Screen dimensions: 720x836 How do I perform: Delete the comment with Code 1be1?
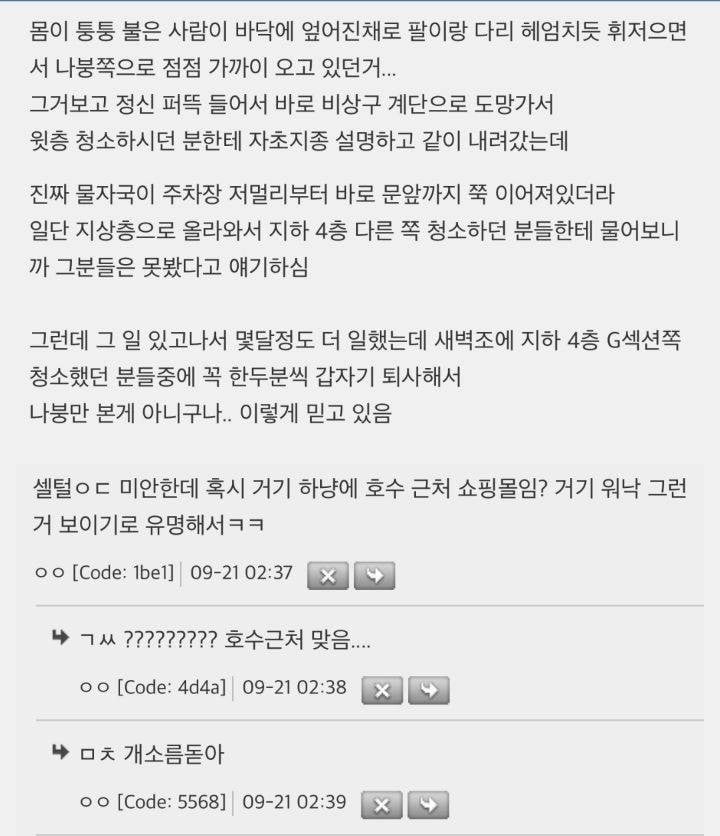click(x=327, y=575)
